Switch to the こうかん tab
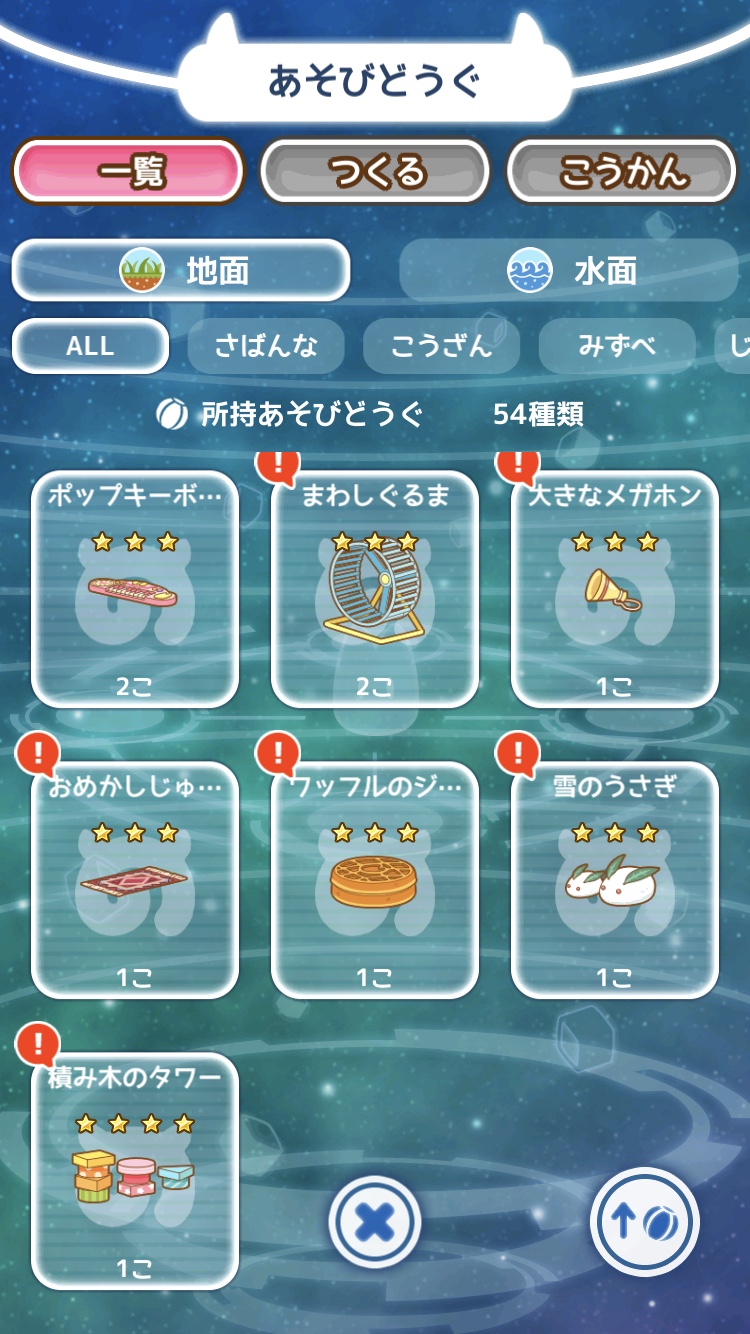The height and width of the screenshot is (1334, 750). click(x=622, y=172)
